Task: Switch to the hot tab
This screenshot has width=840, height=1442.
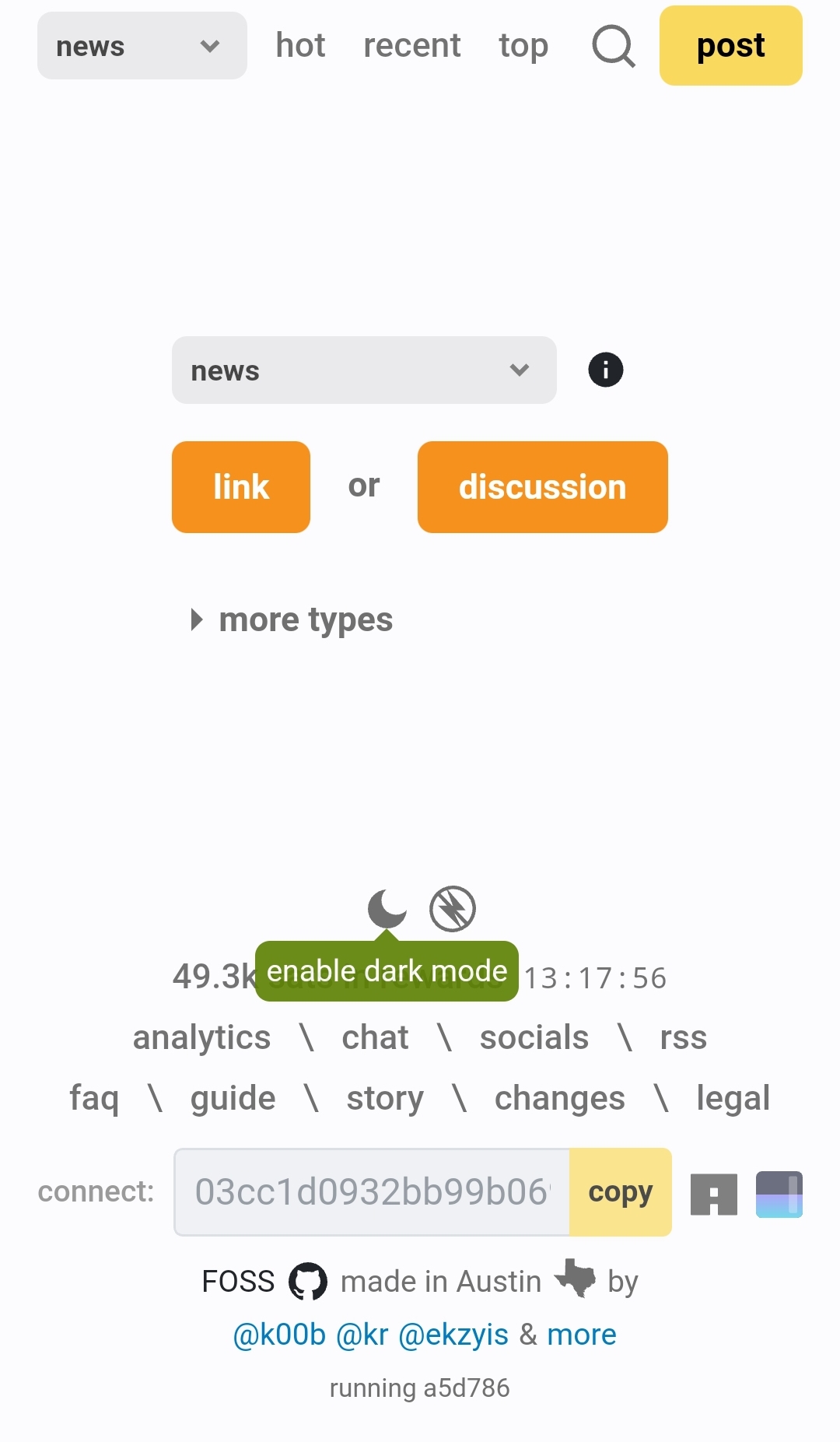Action: (300, 46)
